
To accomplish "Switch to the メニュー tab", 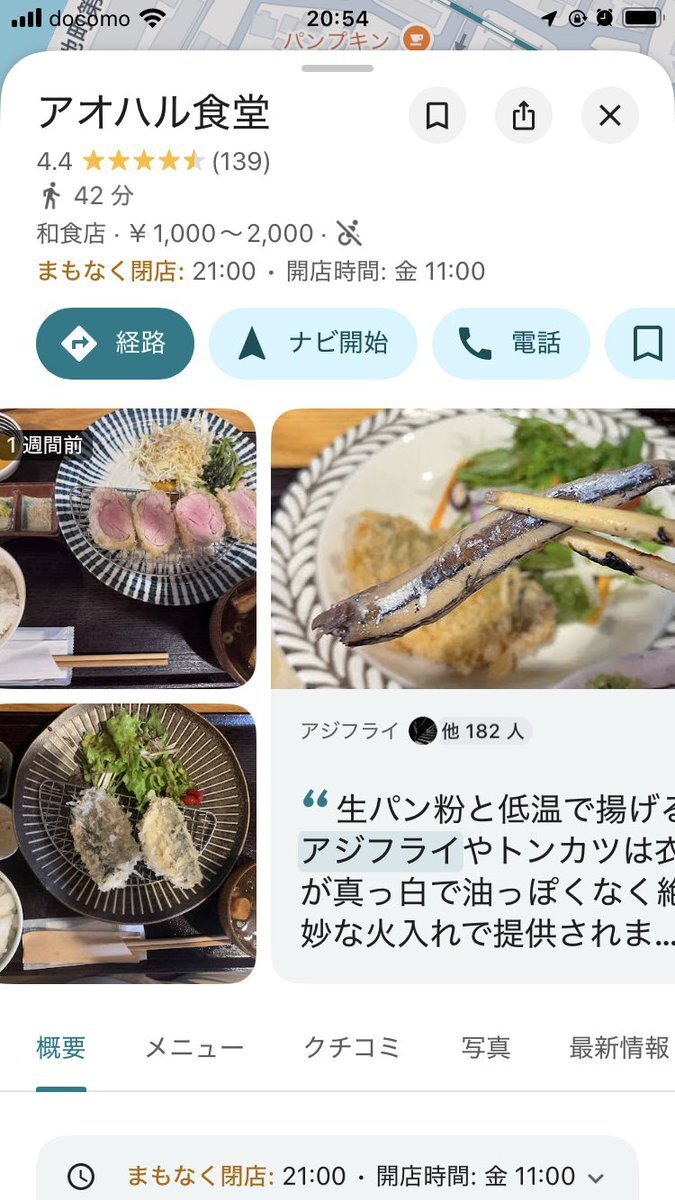I will pos(194,1048).
